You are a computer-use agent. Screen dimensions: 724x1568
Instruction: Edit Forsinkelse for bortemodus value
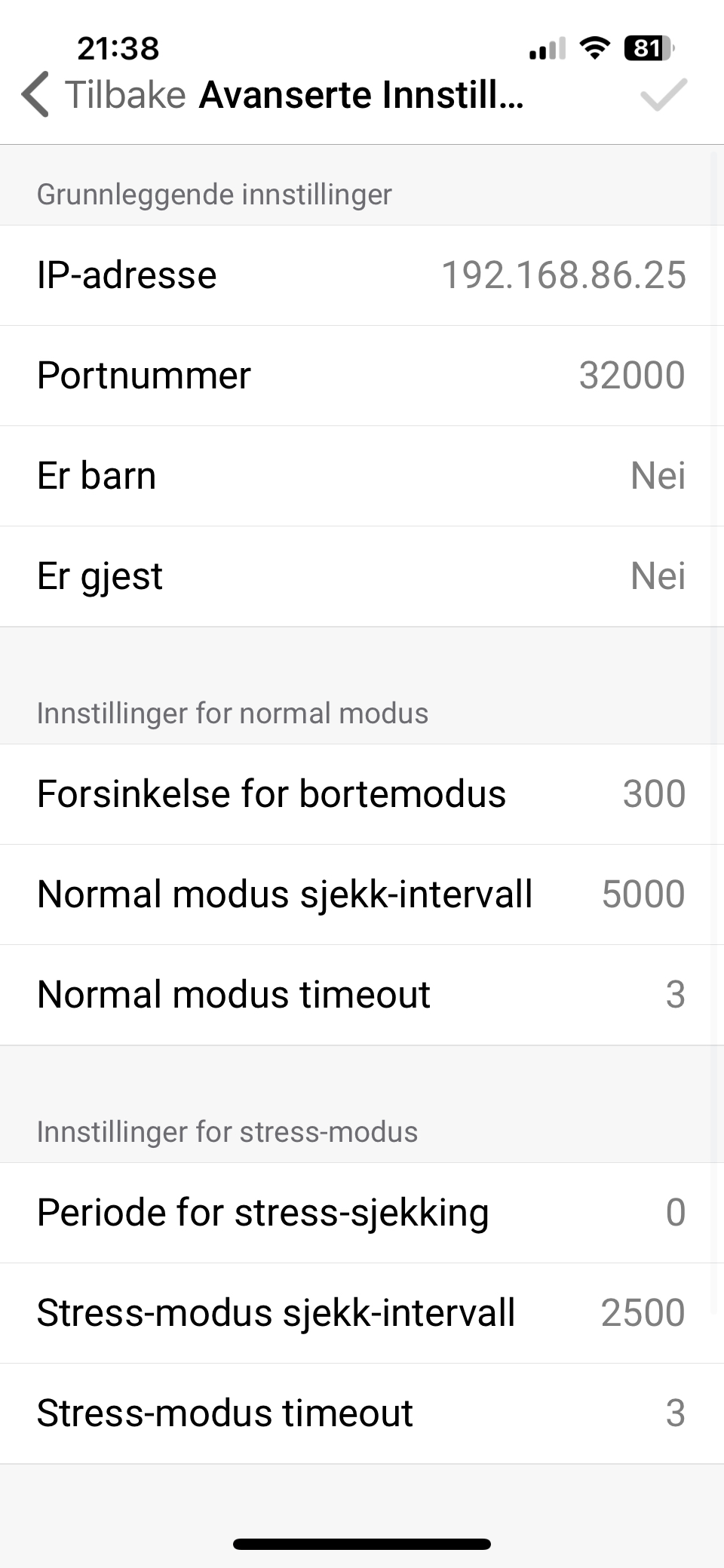(x=362, y=794)
